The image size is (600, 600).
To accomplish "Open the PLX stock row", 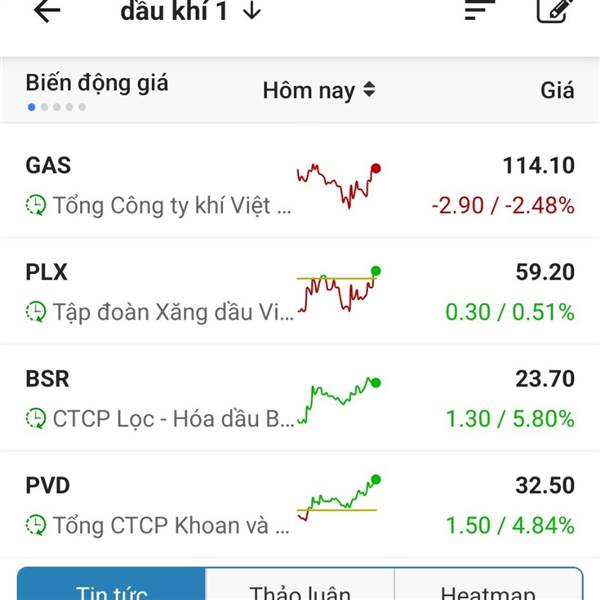I will click(300, 292).
